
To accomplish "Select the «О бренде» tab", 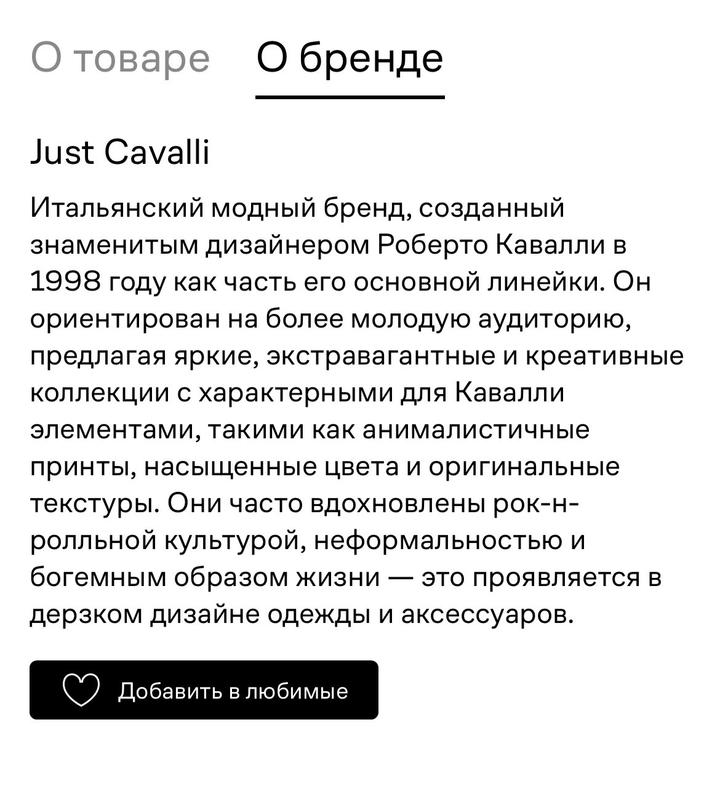I will [349, 59].
